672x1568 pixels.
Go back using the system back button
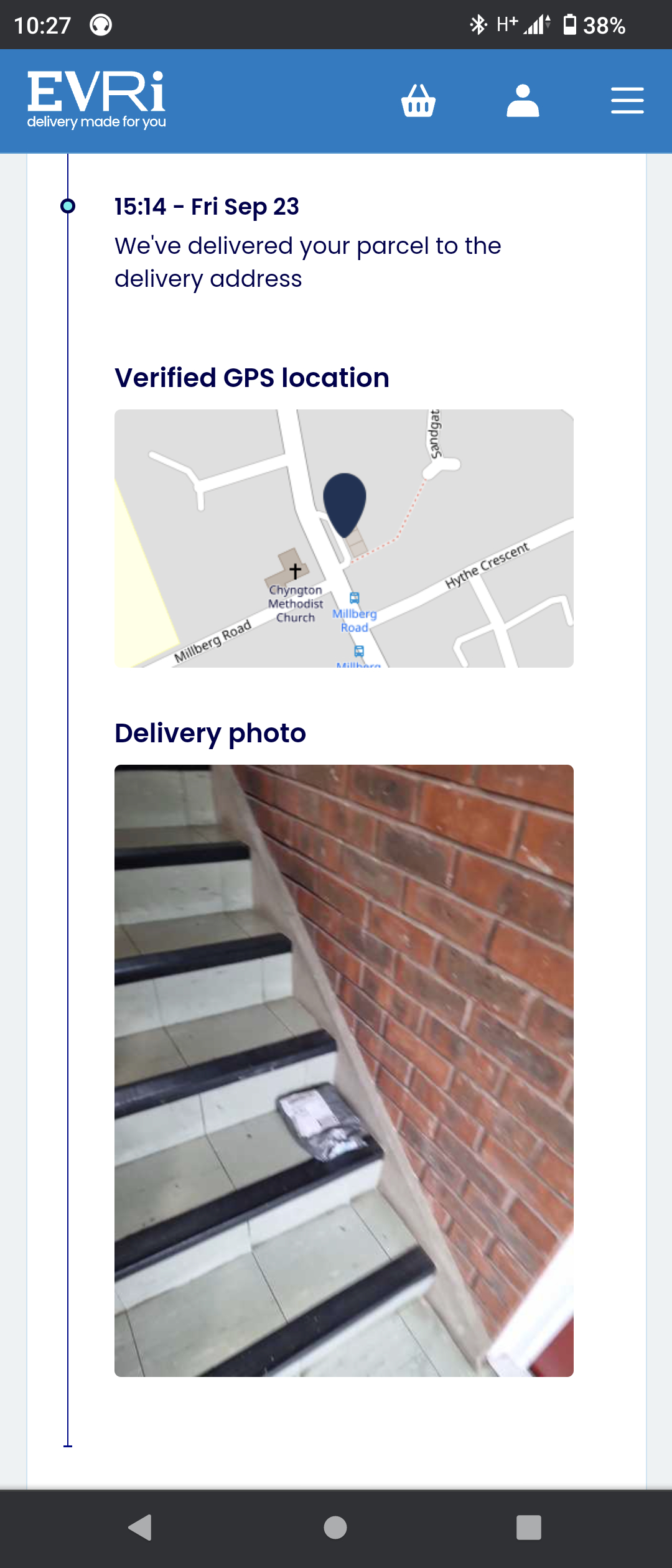click(141, 1527)
